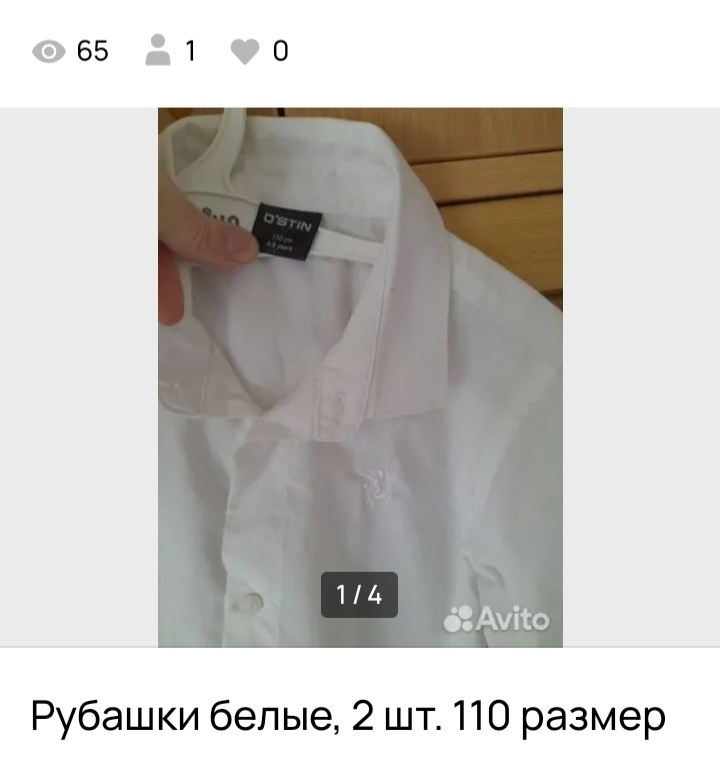Click the Avito logo watermark on the photo
The height and width of the screenshot is (757, 720).
[498, 617]
